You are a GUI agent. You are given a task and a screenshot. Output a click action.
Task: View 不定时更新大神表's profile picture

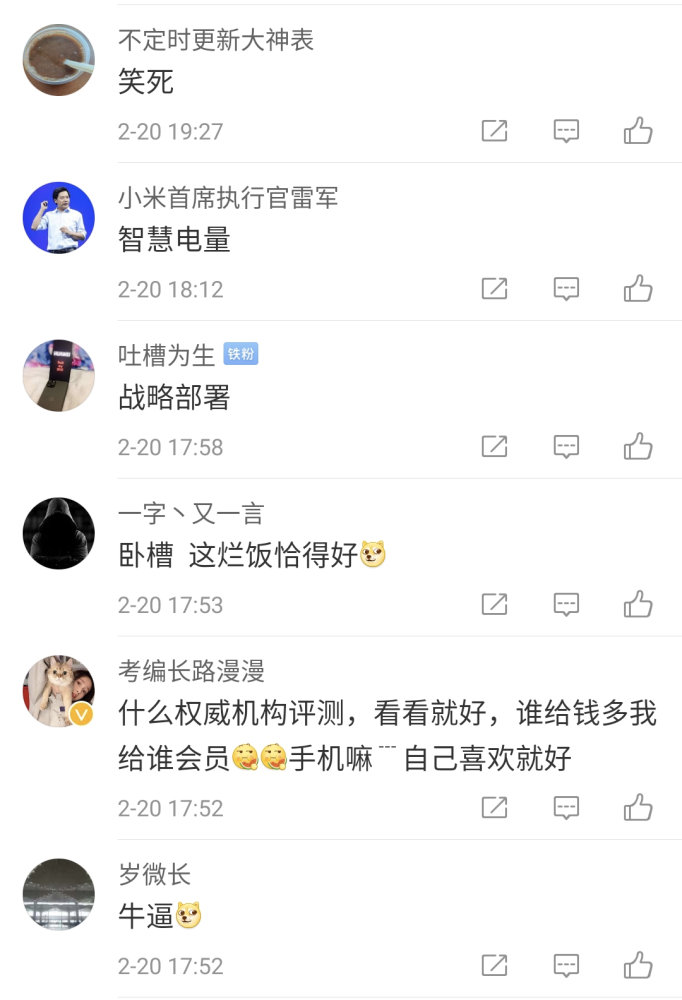tap(59, 60)
